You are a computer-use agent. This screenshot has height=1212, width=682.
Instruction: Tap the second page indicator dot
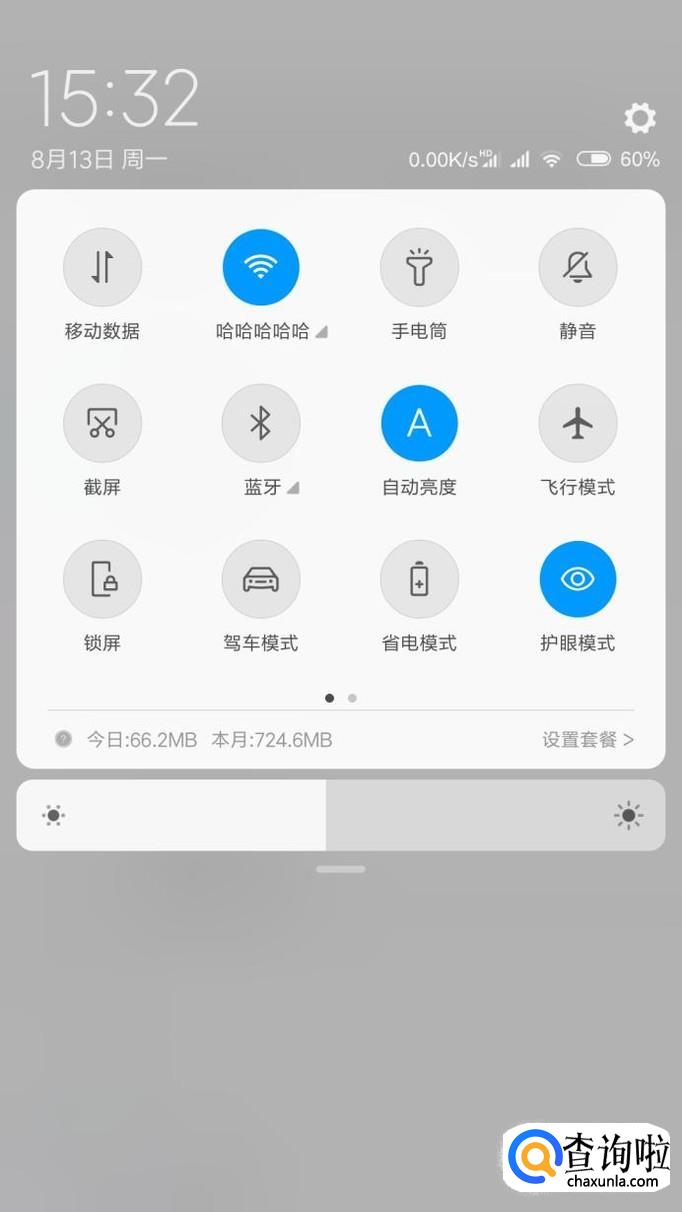click(352, 698)
